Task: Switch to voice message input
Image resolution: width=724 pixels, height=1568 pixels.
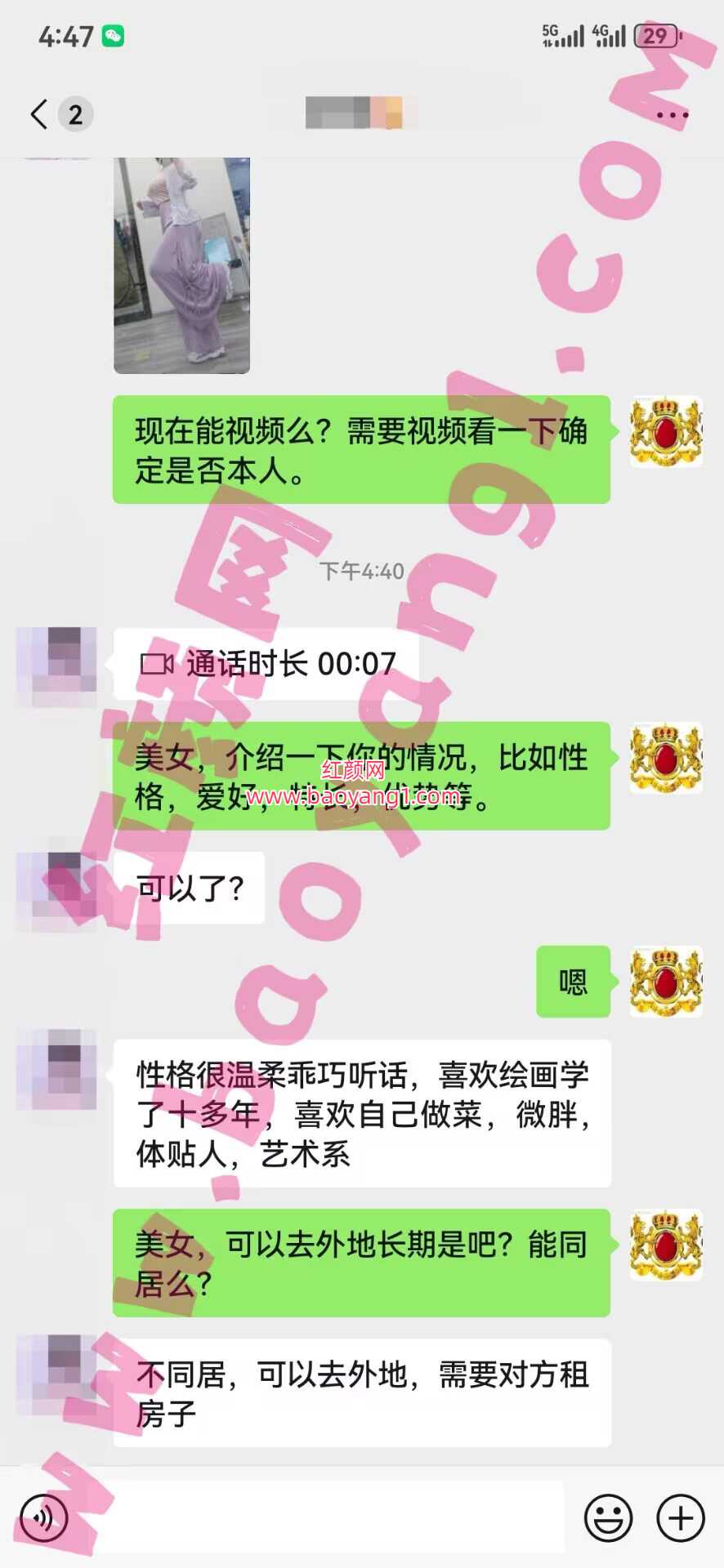Action: click(43, 1518)
